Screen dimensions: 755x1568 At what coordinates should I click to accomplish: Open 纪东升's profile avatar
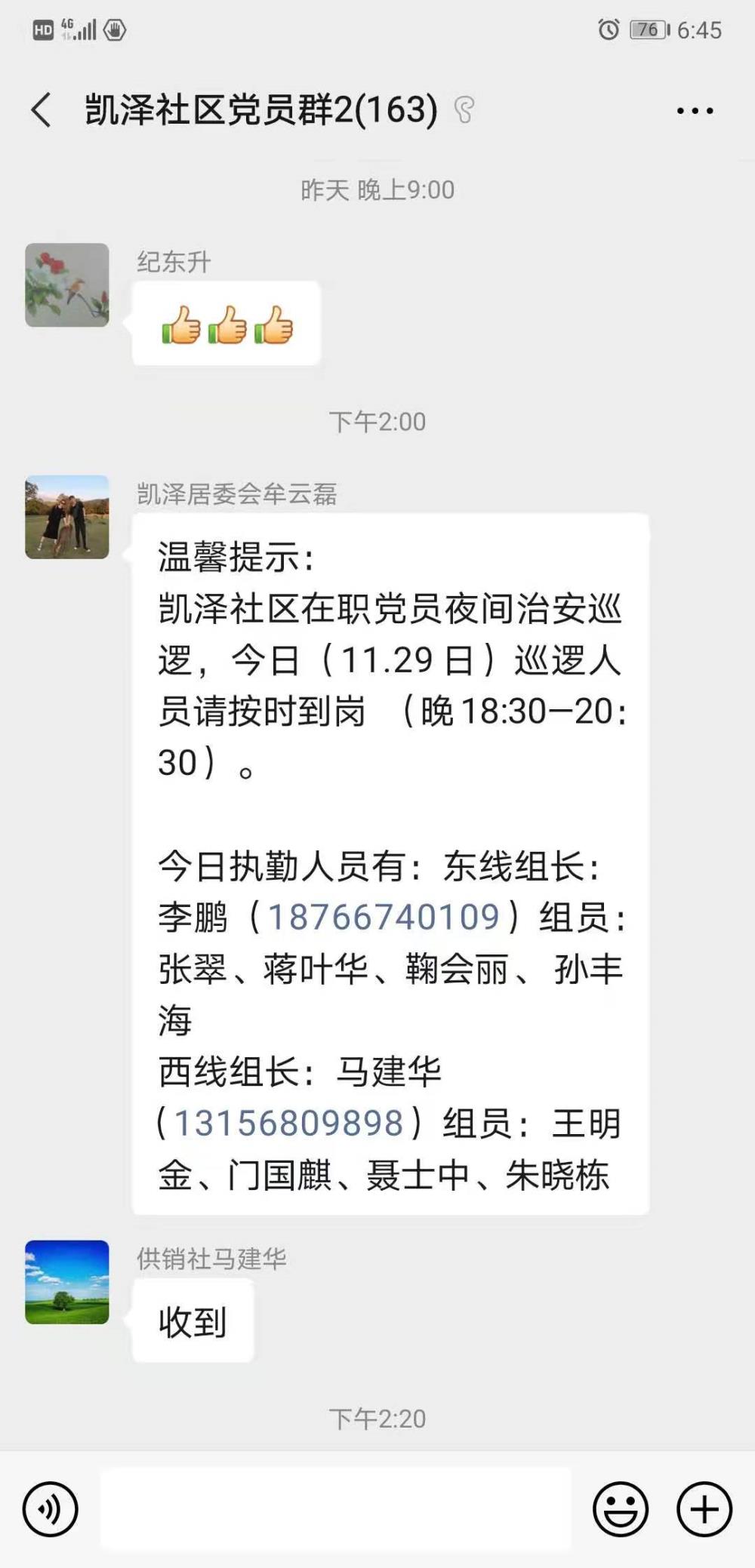point(67,284)
